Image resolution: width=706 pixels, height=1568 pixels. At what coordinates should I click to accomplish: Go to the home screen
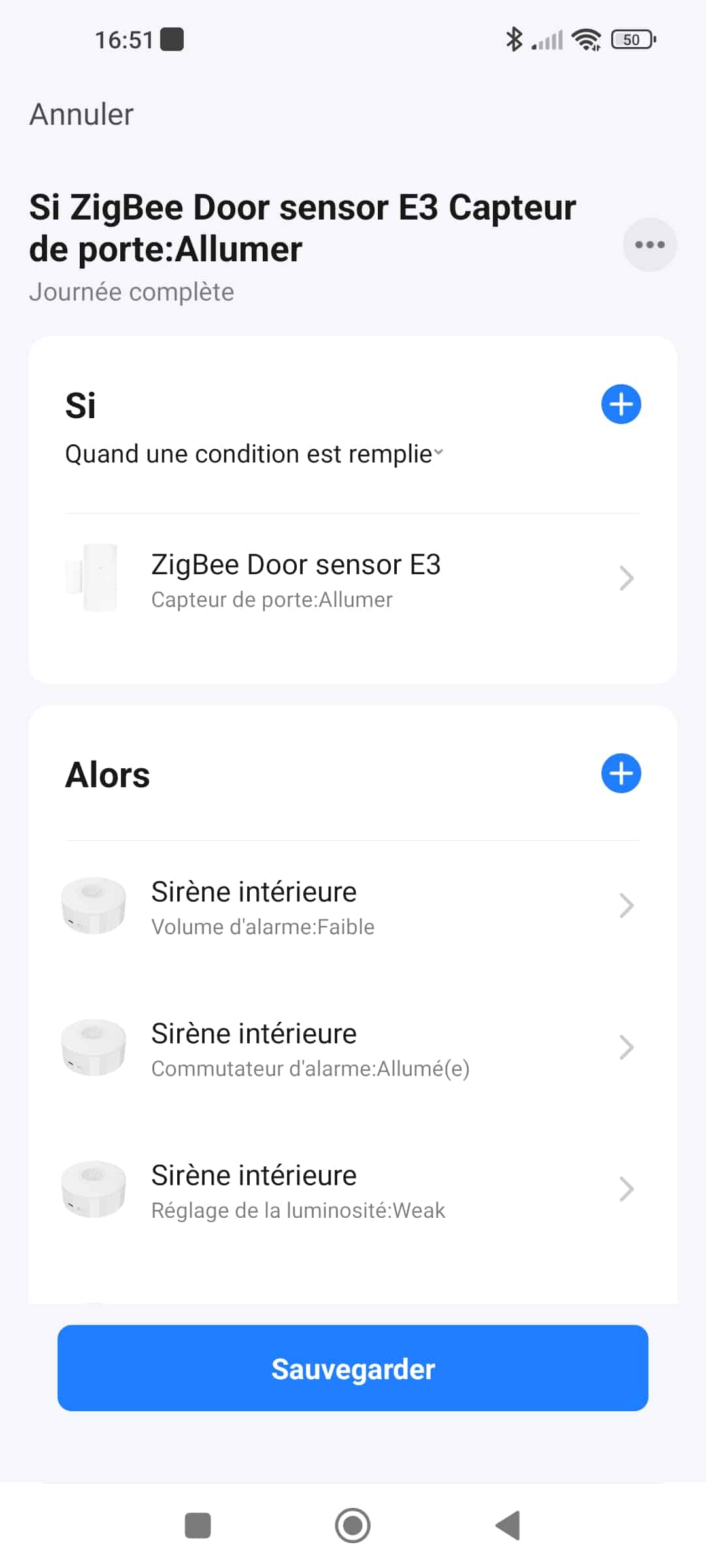[353, 1526]
